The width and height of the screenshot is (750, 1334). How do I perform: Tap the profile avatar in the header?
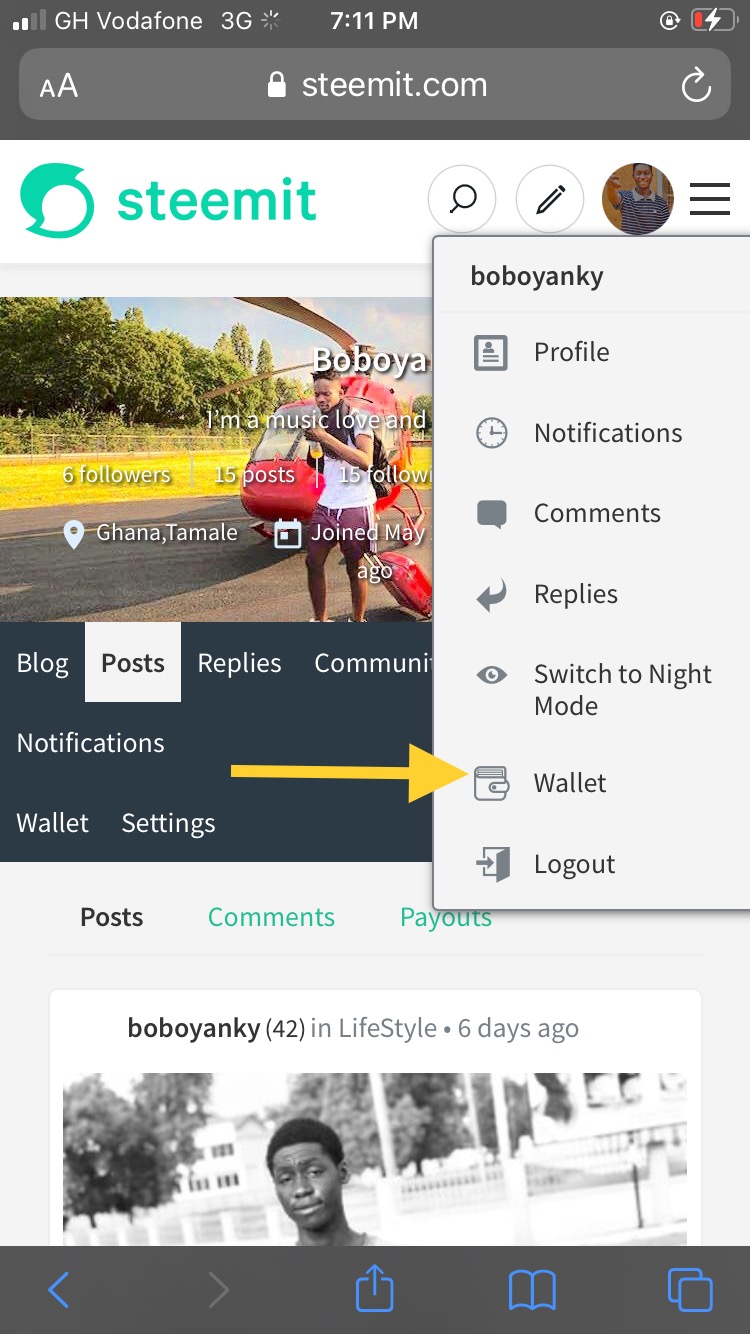(x=637, y=200)
